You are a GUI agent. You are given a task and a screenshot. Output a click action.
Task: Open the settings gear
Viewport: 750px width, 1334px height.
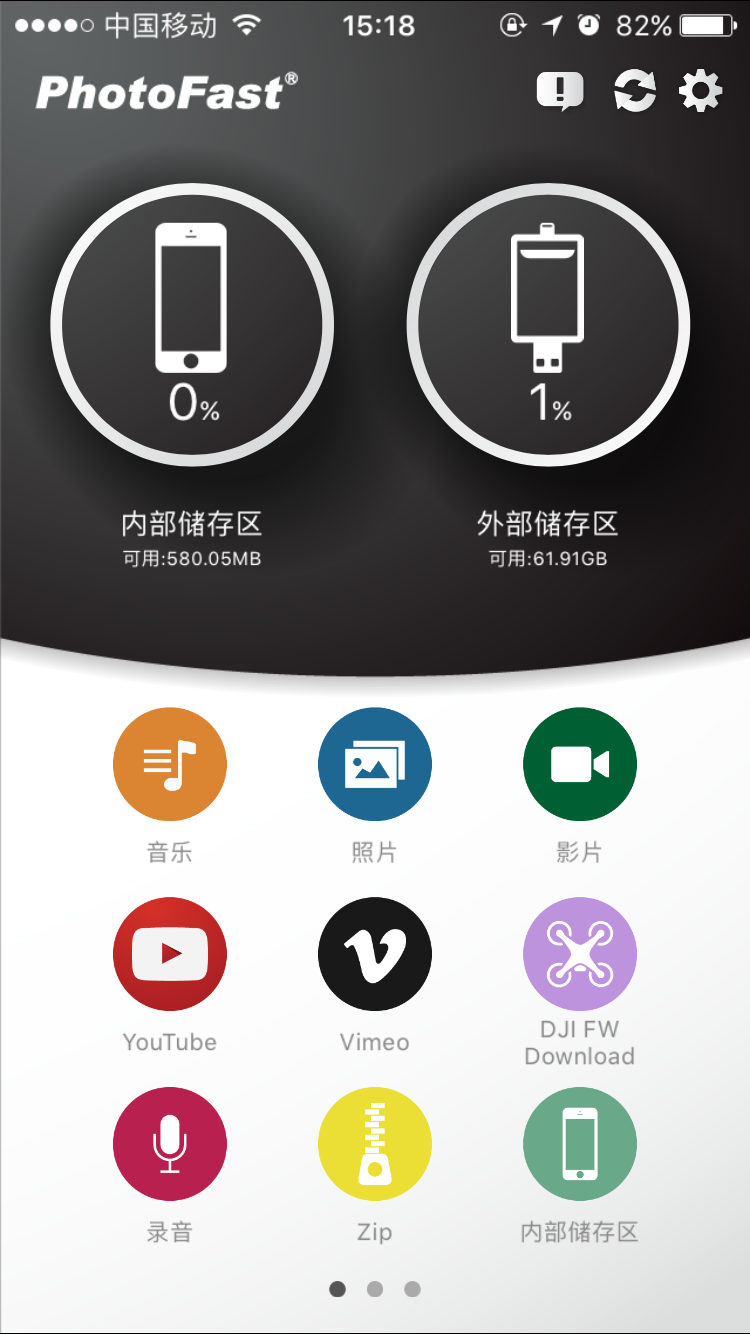(x=700, y=91)
